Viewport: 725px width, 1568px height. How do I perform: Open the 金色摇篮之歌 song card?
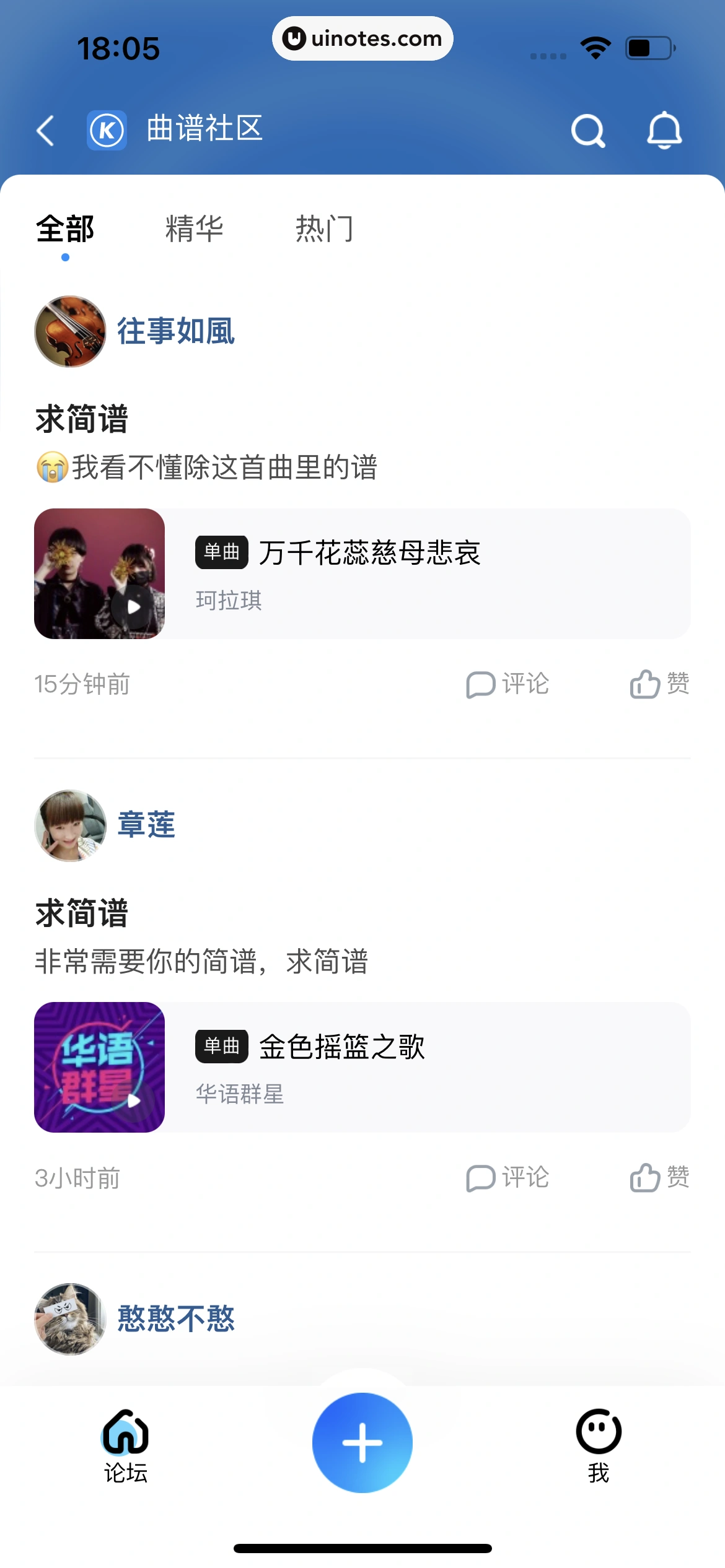[362, 1067]
